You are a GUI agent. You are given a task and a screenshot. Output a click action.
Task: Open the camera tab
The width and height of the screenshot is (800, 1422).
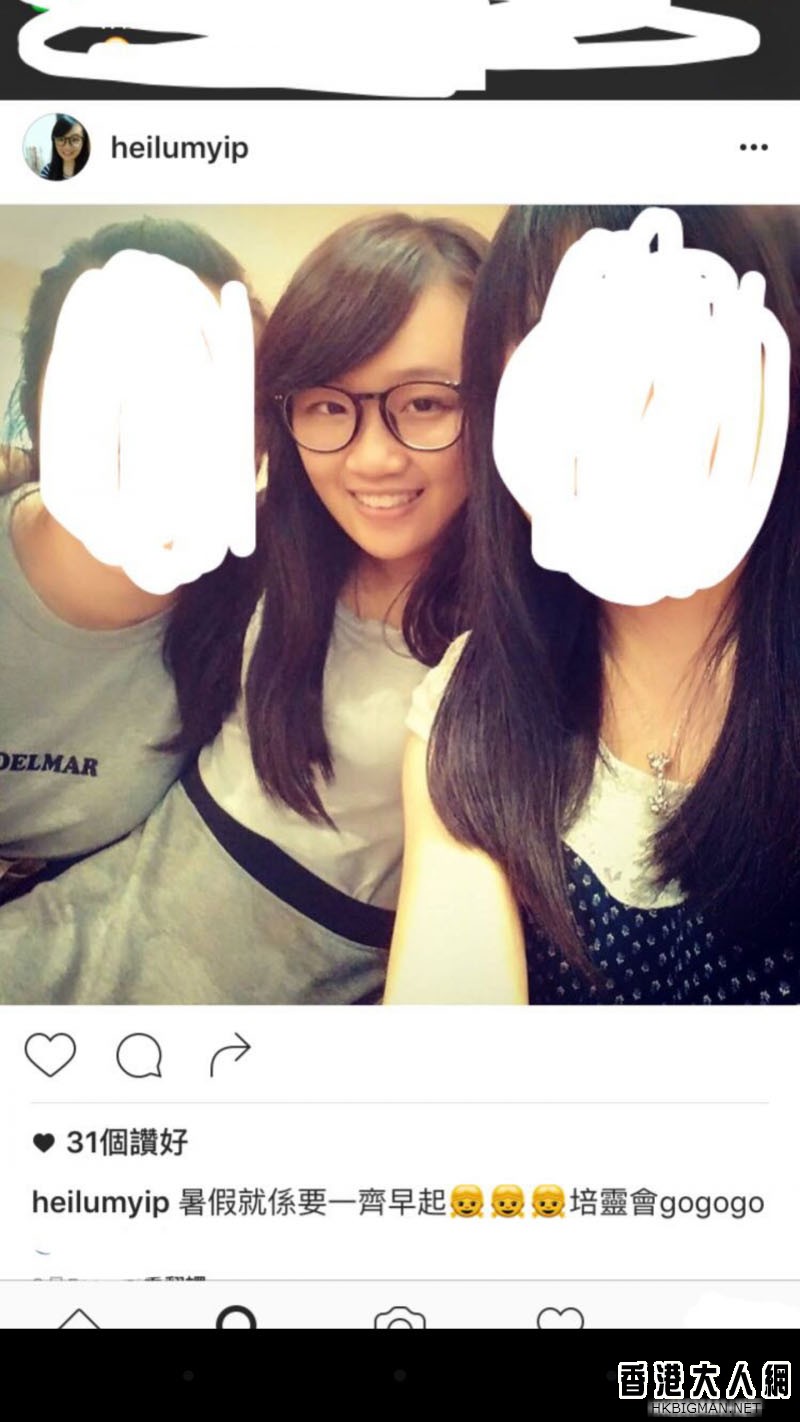pyautogui.click(x=399, y=1319)
